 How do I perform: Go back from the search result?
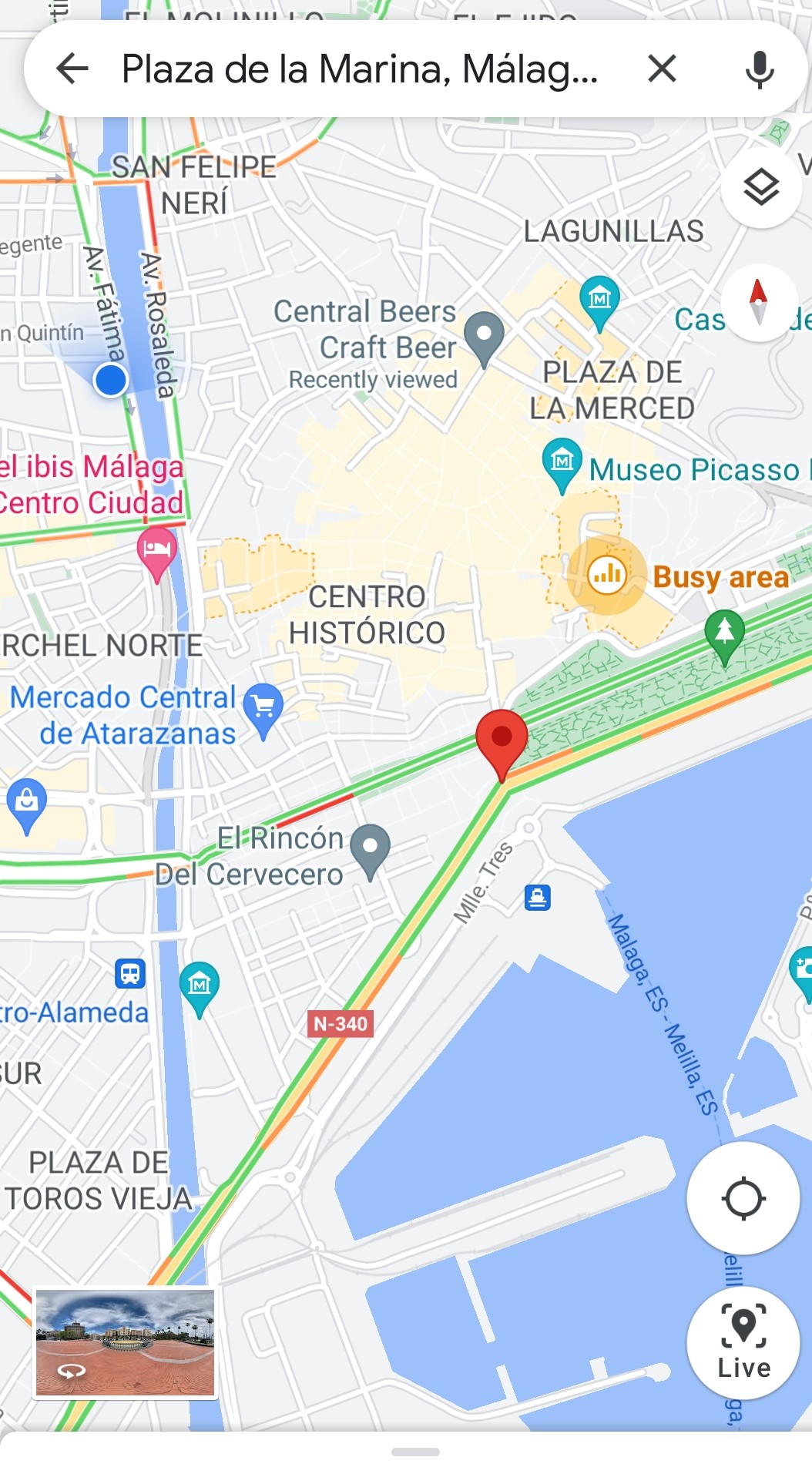coord(73,69)
